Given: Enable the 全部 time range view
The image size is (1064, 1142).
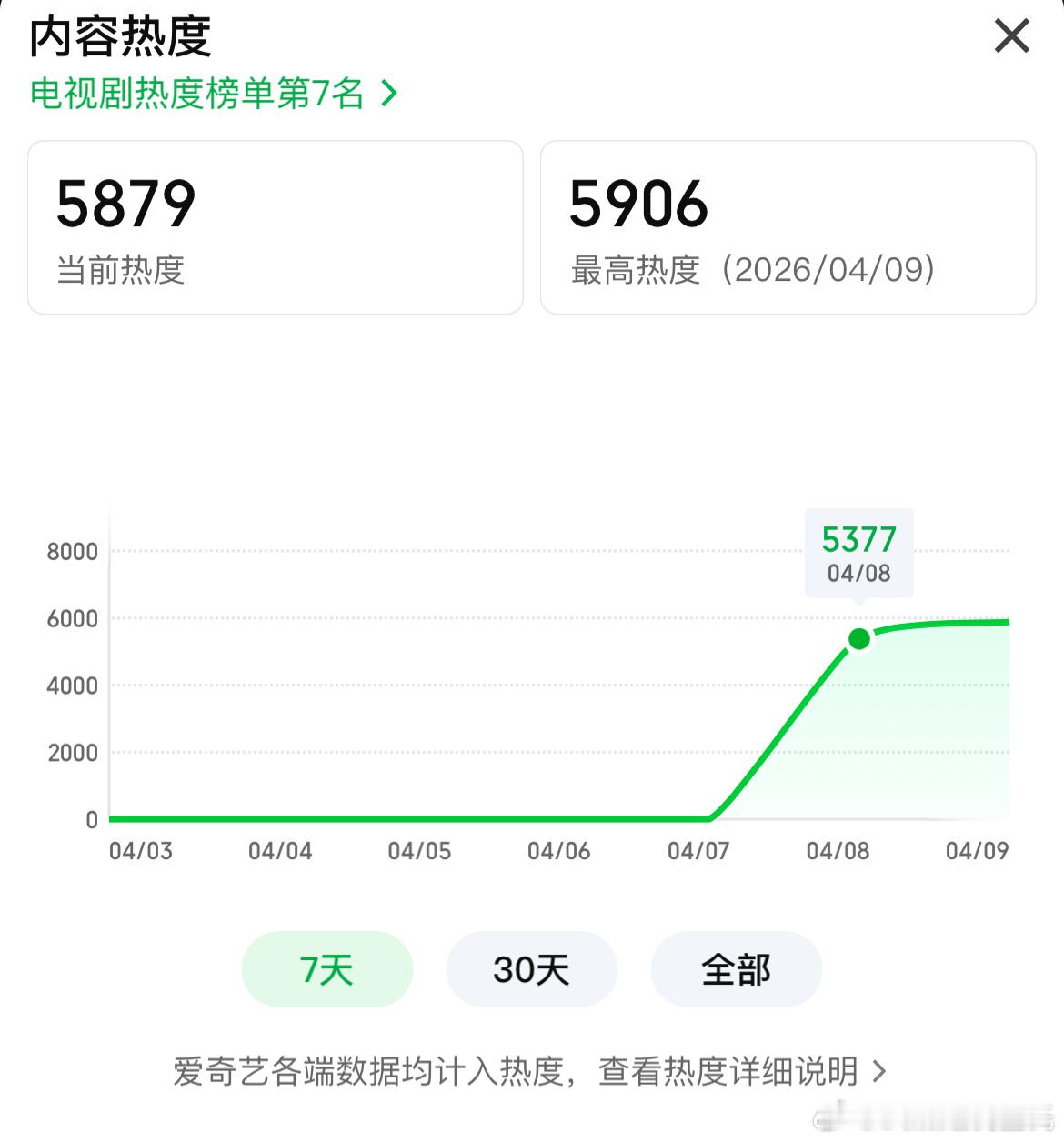Looking at the screenshot, I should 736,969.
